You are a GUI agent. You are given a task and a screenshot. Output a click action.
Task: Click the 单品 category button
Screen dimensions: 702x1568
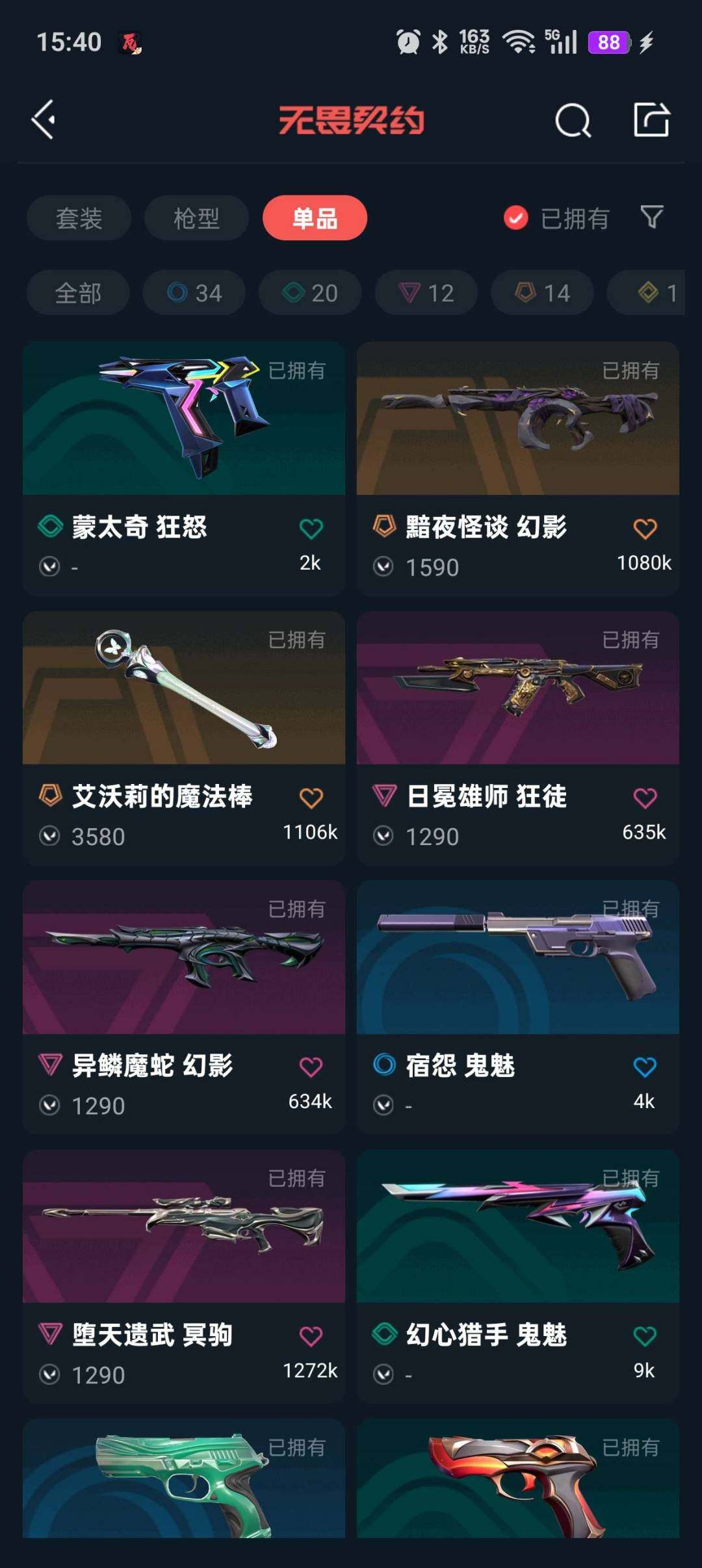(315, 218)
